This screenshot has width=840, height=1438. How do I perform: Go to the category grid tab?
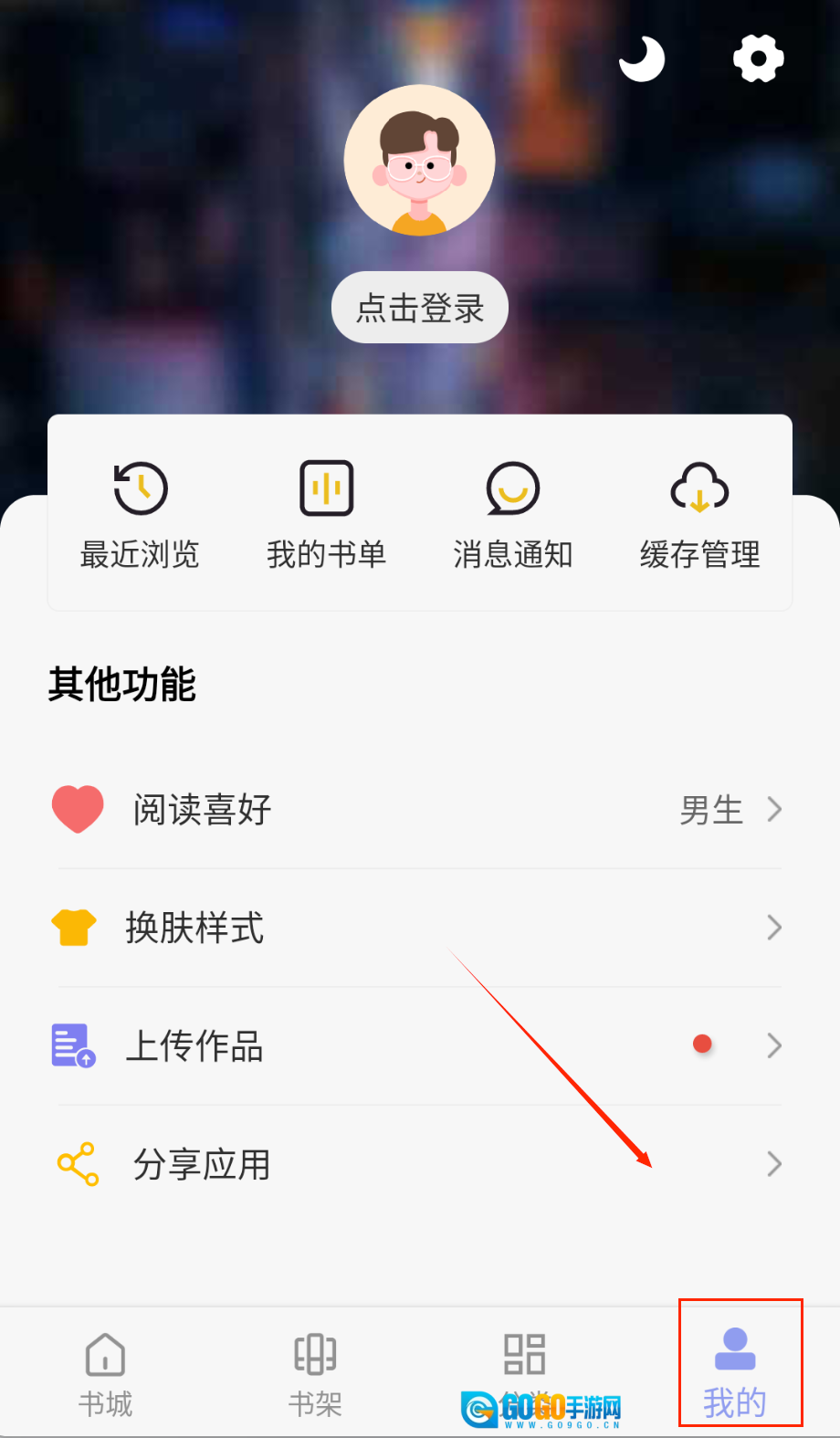coord(525,1362)
